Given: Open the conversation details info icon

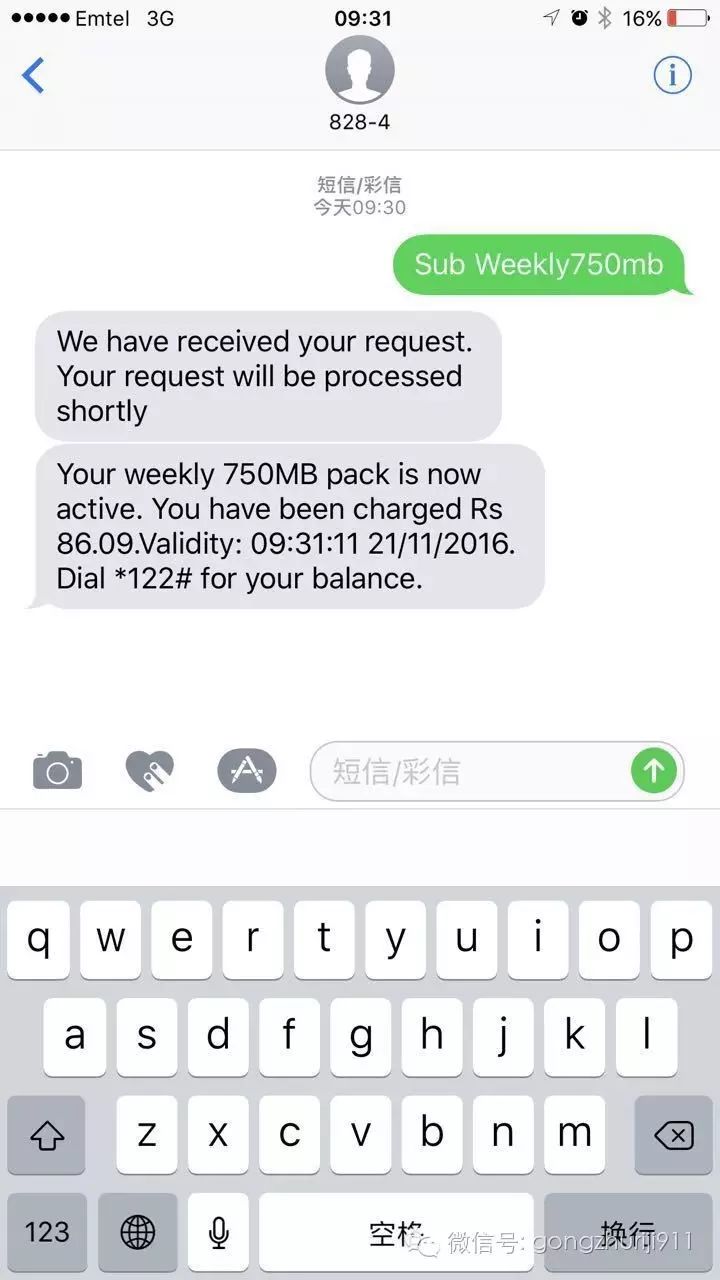Looking at the screenshot, I should tap(672, 75).
